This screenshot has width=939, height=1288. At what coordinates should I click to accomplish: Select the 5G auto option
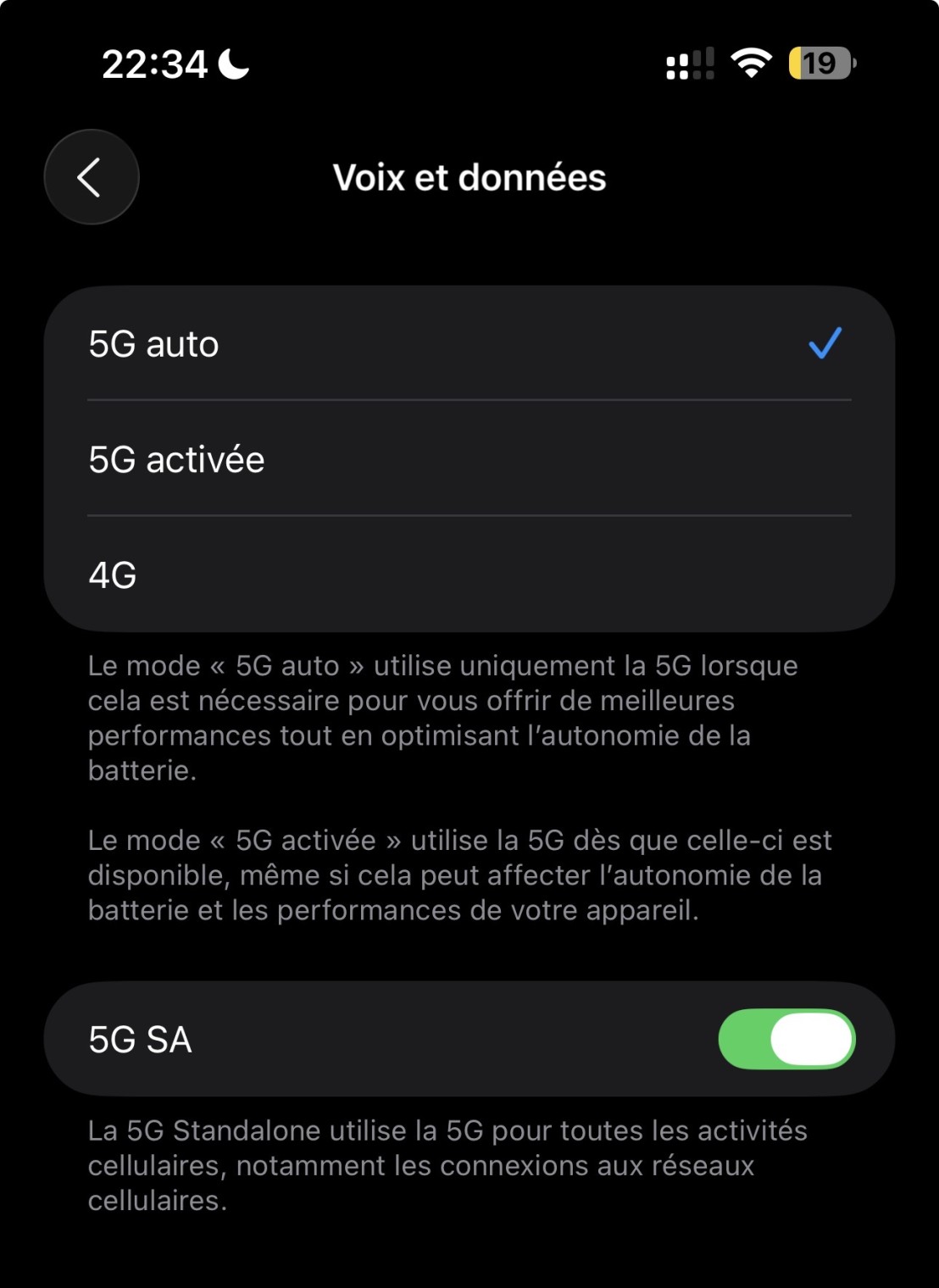point(469,344)
